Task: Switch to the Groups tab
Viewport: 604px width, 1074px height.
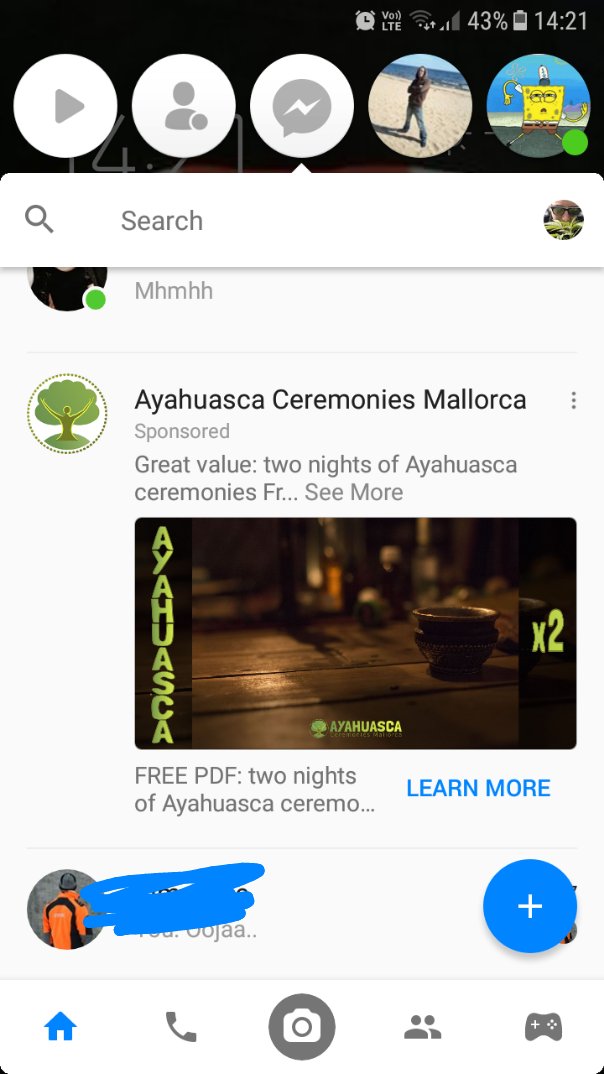Action: click(423, 1027)
